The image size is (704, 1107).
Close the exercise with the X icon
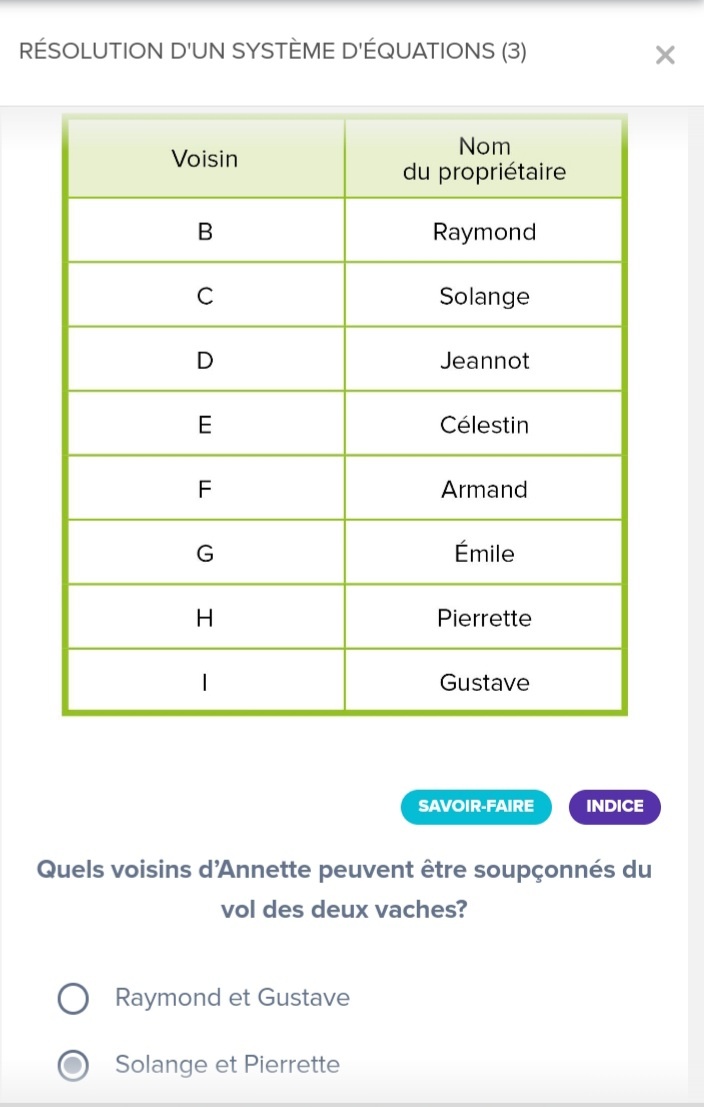click(665, 55)
